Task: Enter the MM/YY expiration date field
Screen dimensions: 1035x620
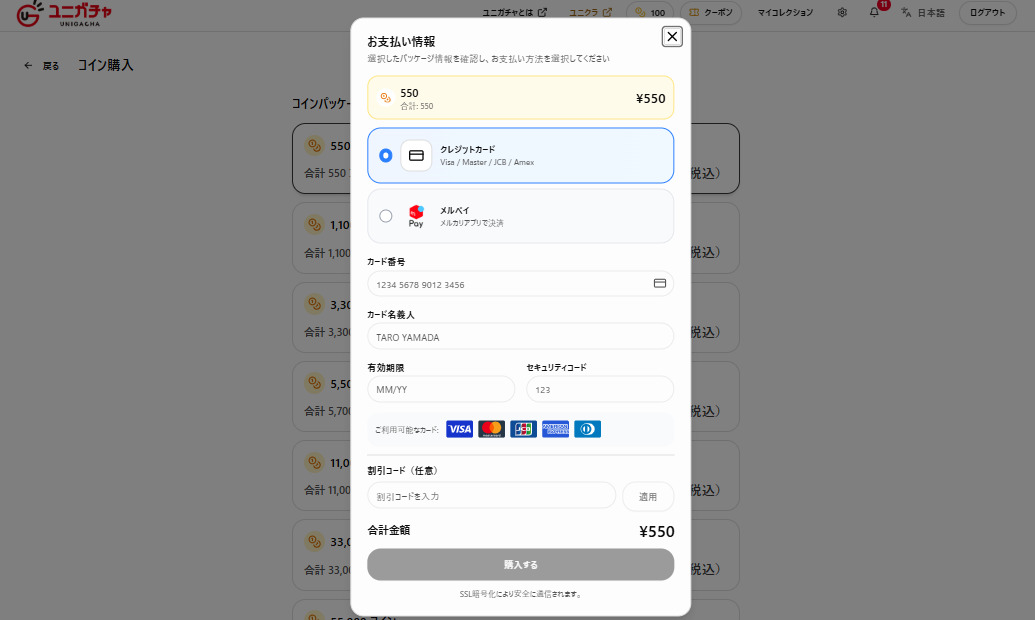Action: click(441, 389)
